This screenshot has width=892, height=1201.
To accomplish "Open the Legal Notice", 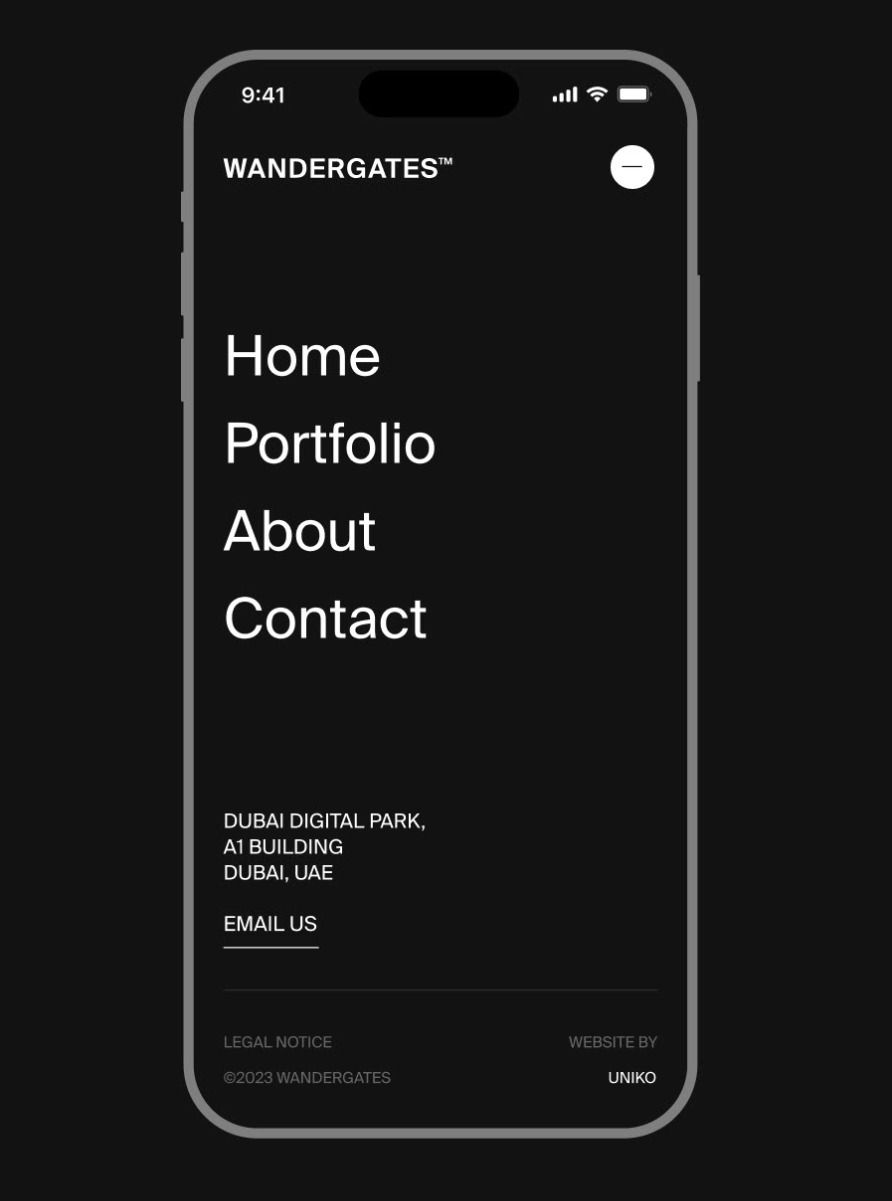I will pos(277,1042).
